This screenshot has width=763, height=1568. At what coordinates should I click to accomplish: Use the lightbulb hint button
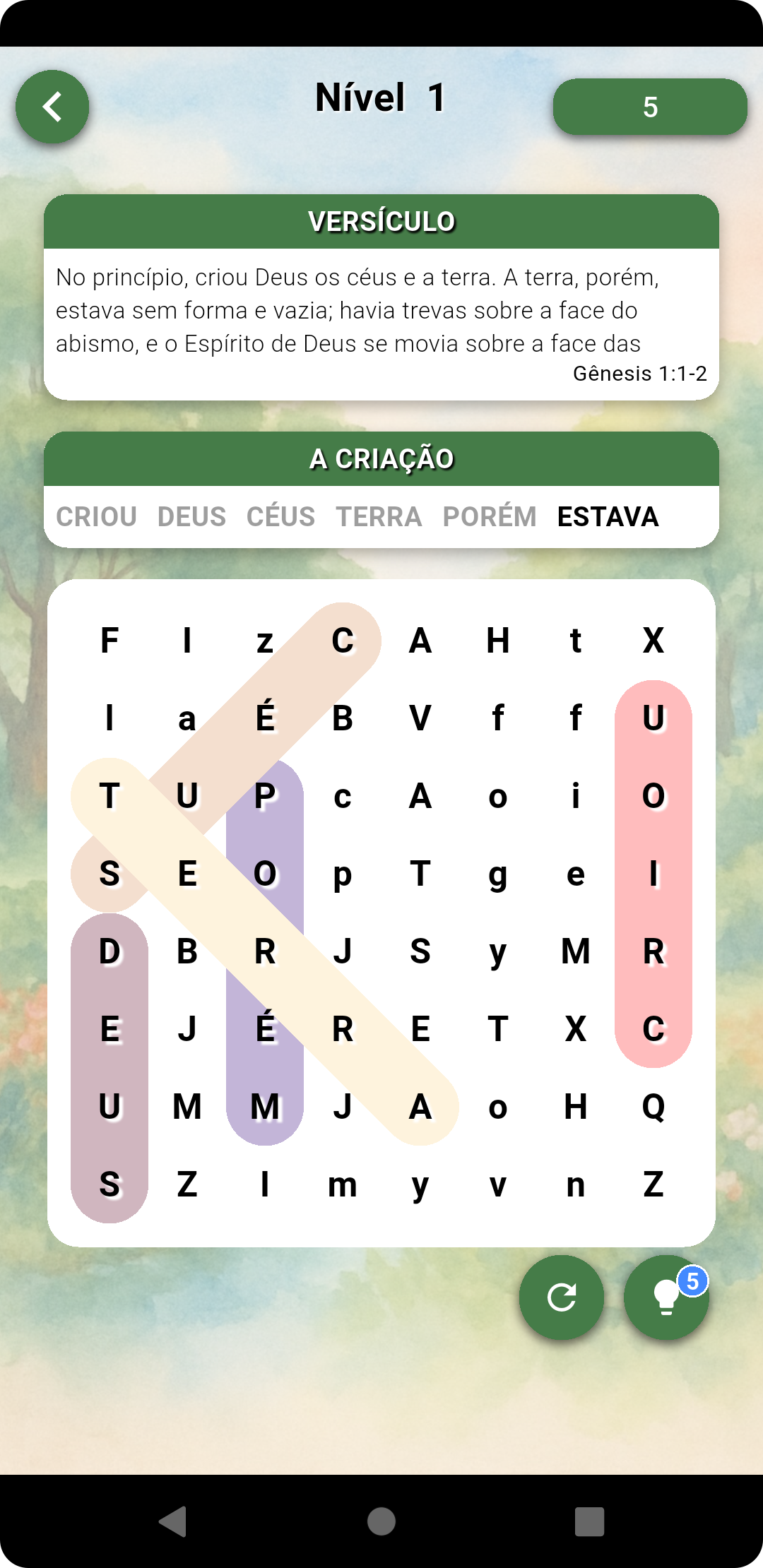[x=666, y=1297]
